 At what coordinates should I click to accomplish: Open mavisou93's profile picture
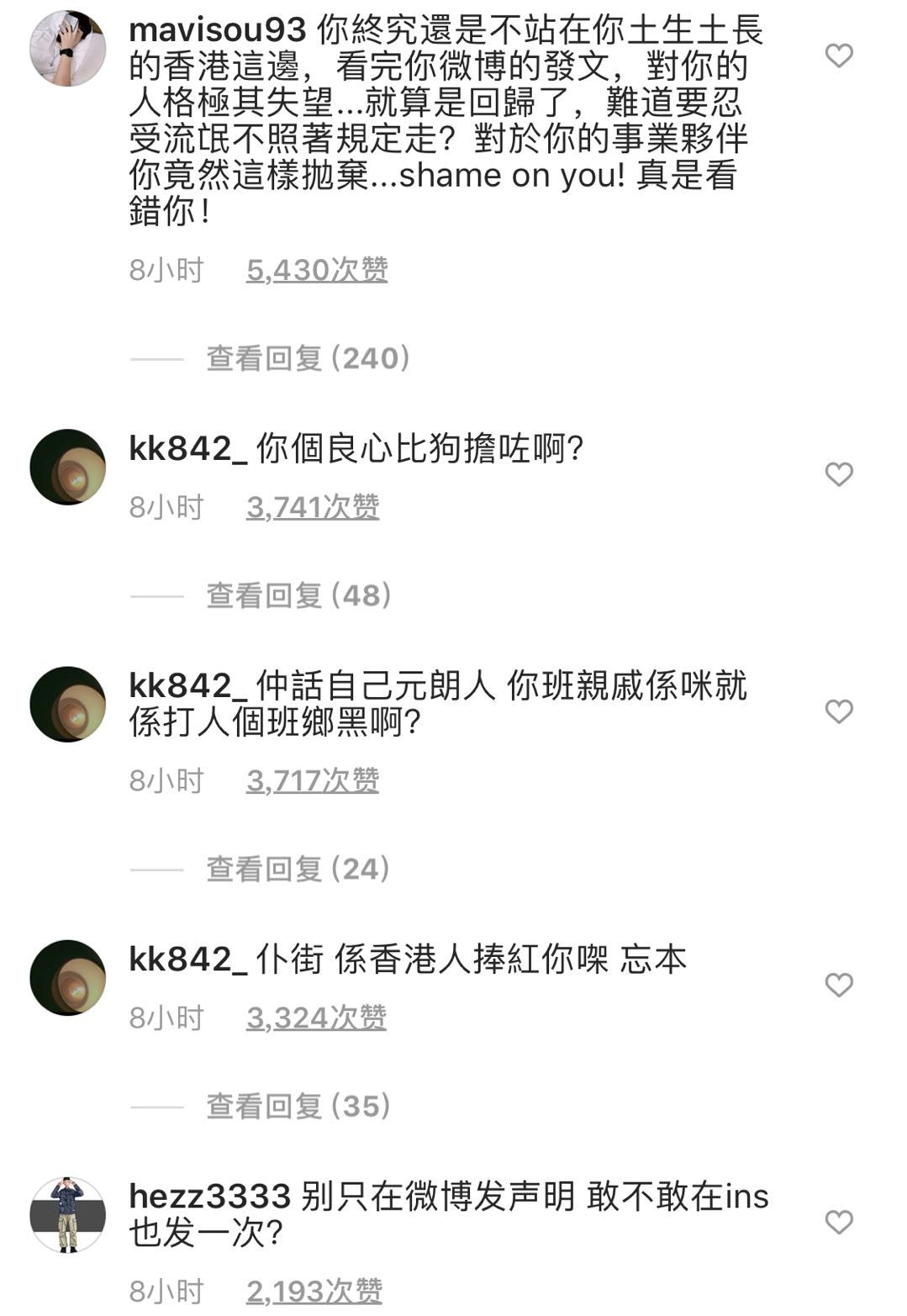click(x=67, y=48)
